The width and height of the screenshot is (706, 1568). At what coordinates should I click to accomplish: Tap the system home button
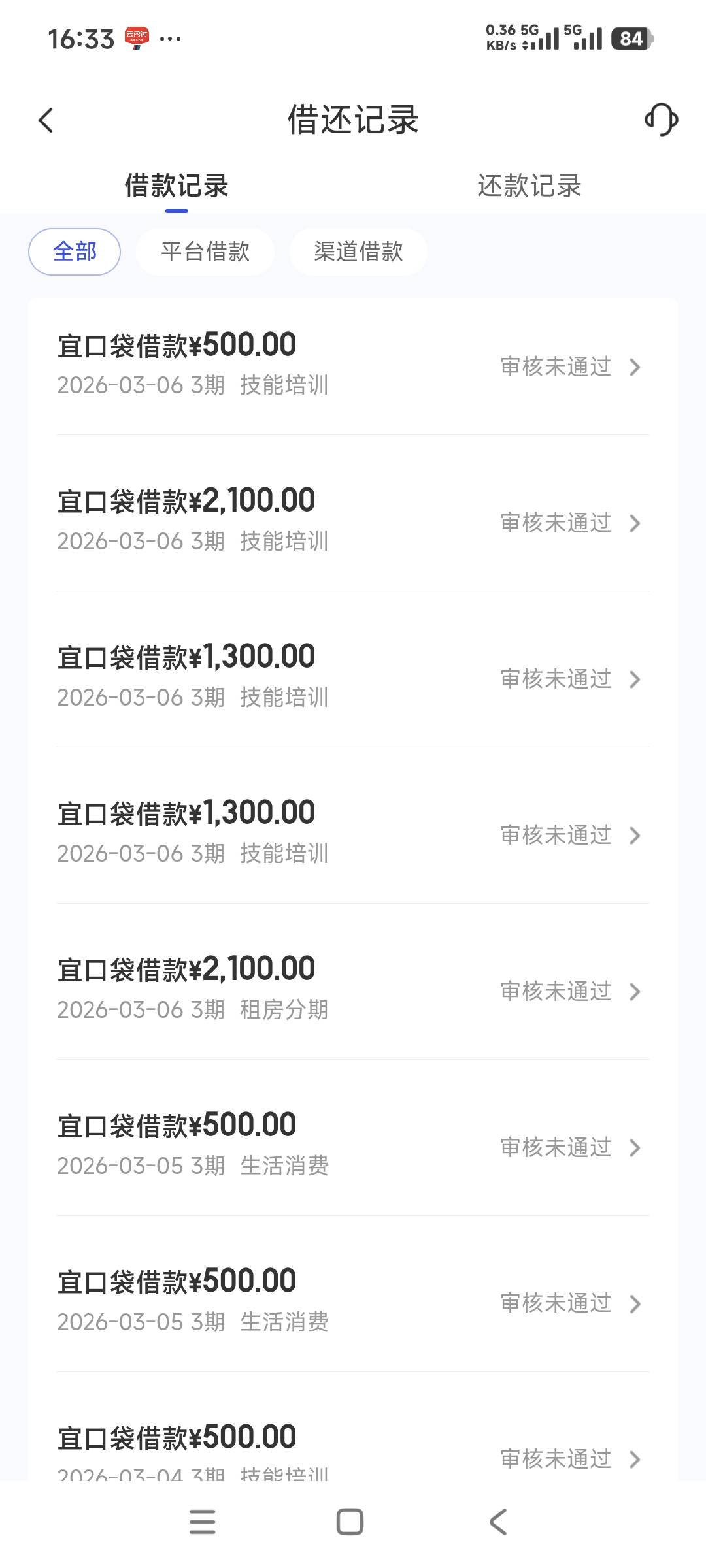[x=350, y=1522]
